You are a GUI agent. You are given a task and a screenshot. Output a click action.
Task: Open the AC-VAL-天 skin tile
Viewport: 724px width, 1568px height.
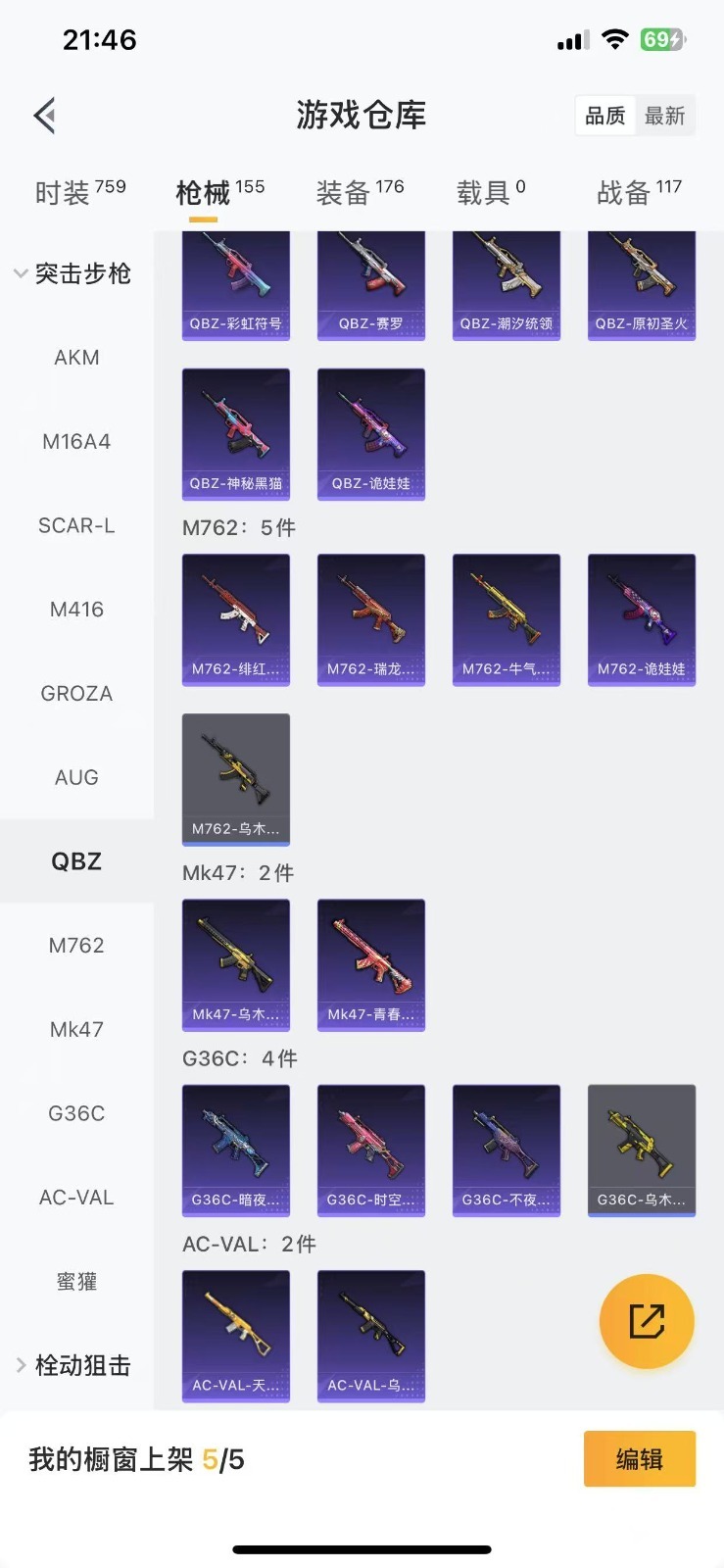click(x=235, y=1335)
